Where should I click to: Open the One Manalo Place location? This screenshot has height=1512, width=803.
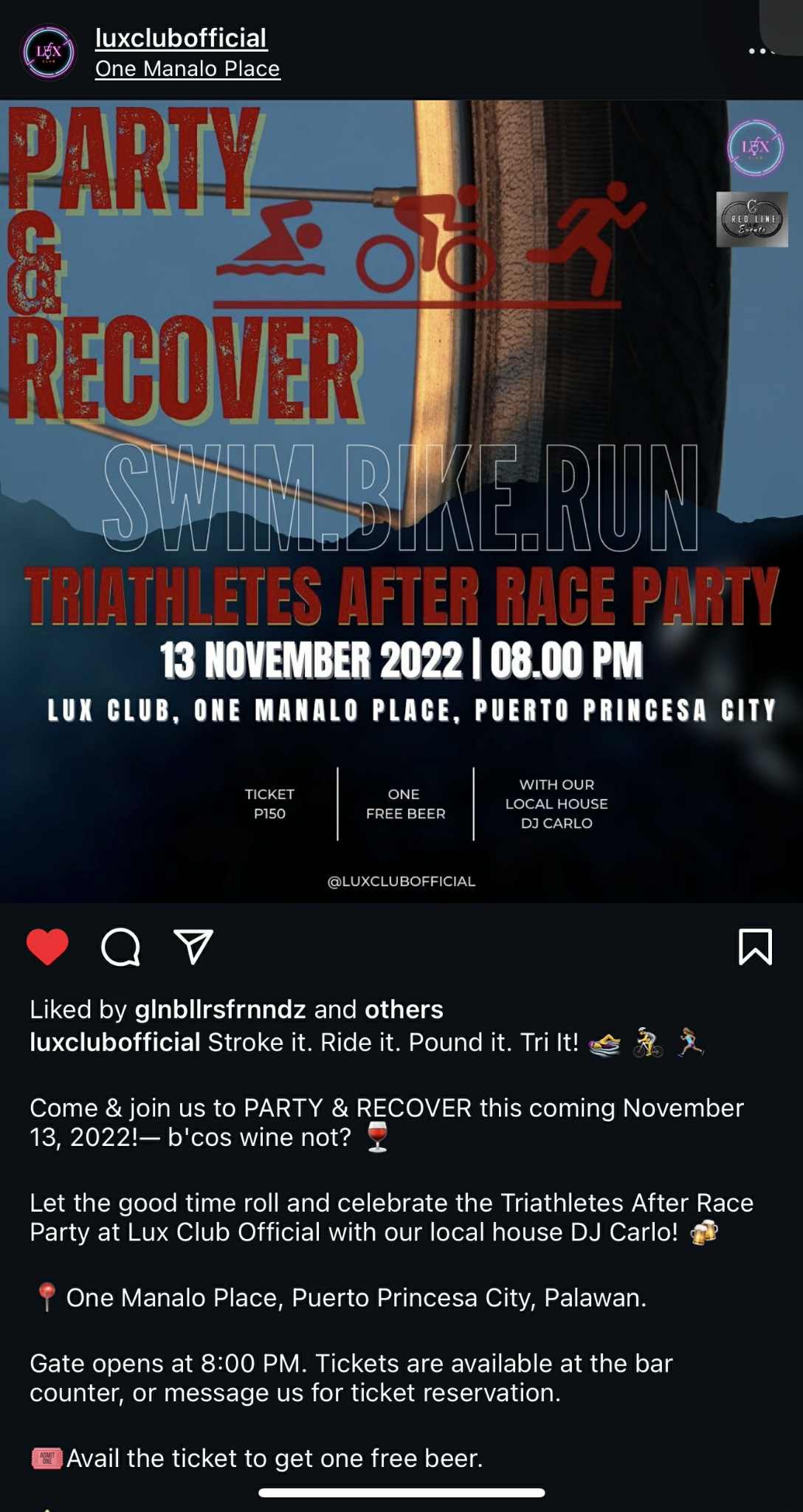coord(187,69)
